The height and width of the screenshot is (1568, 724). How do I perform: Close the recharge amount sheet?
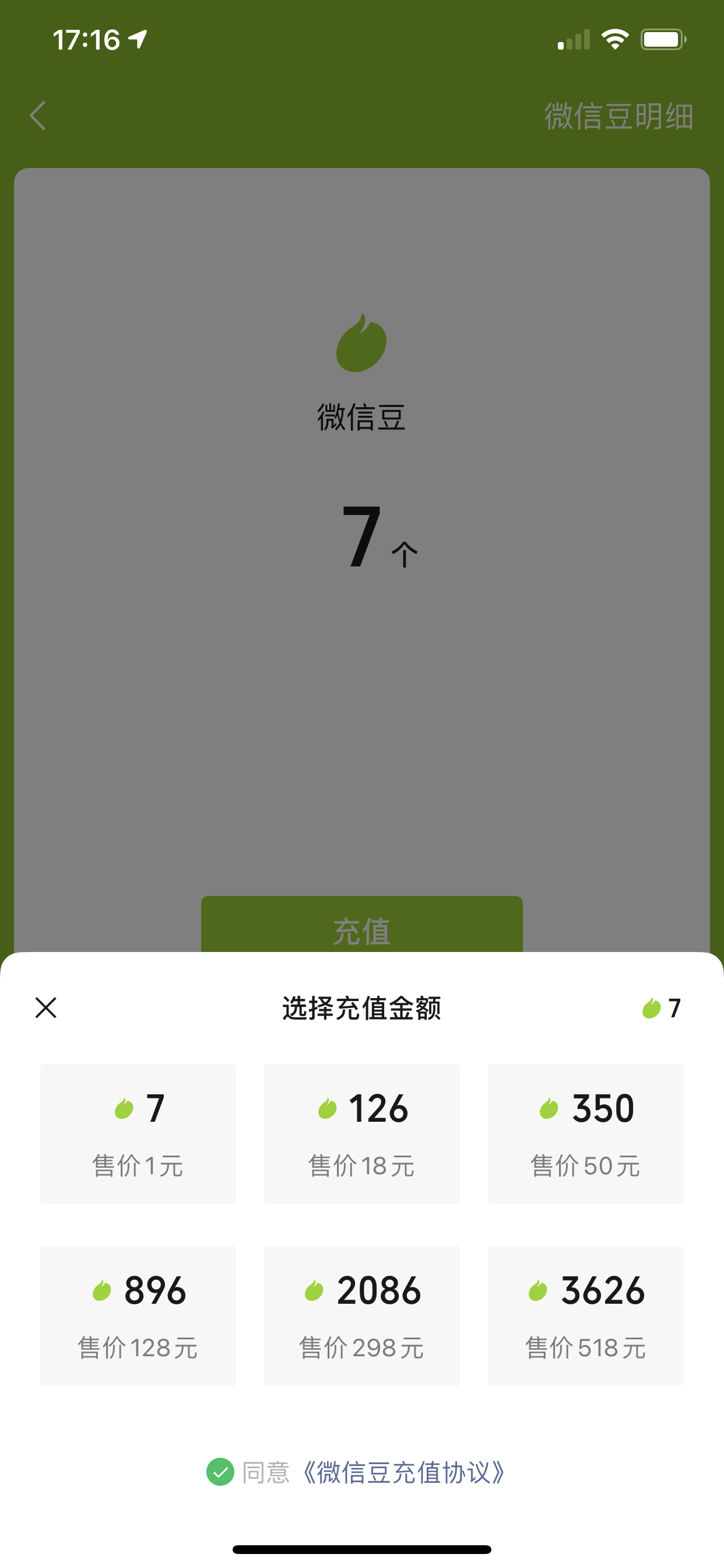click(x=45, y=1007)
